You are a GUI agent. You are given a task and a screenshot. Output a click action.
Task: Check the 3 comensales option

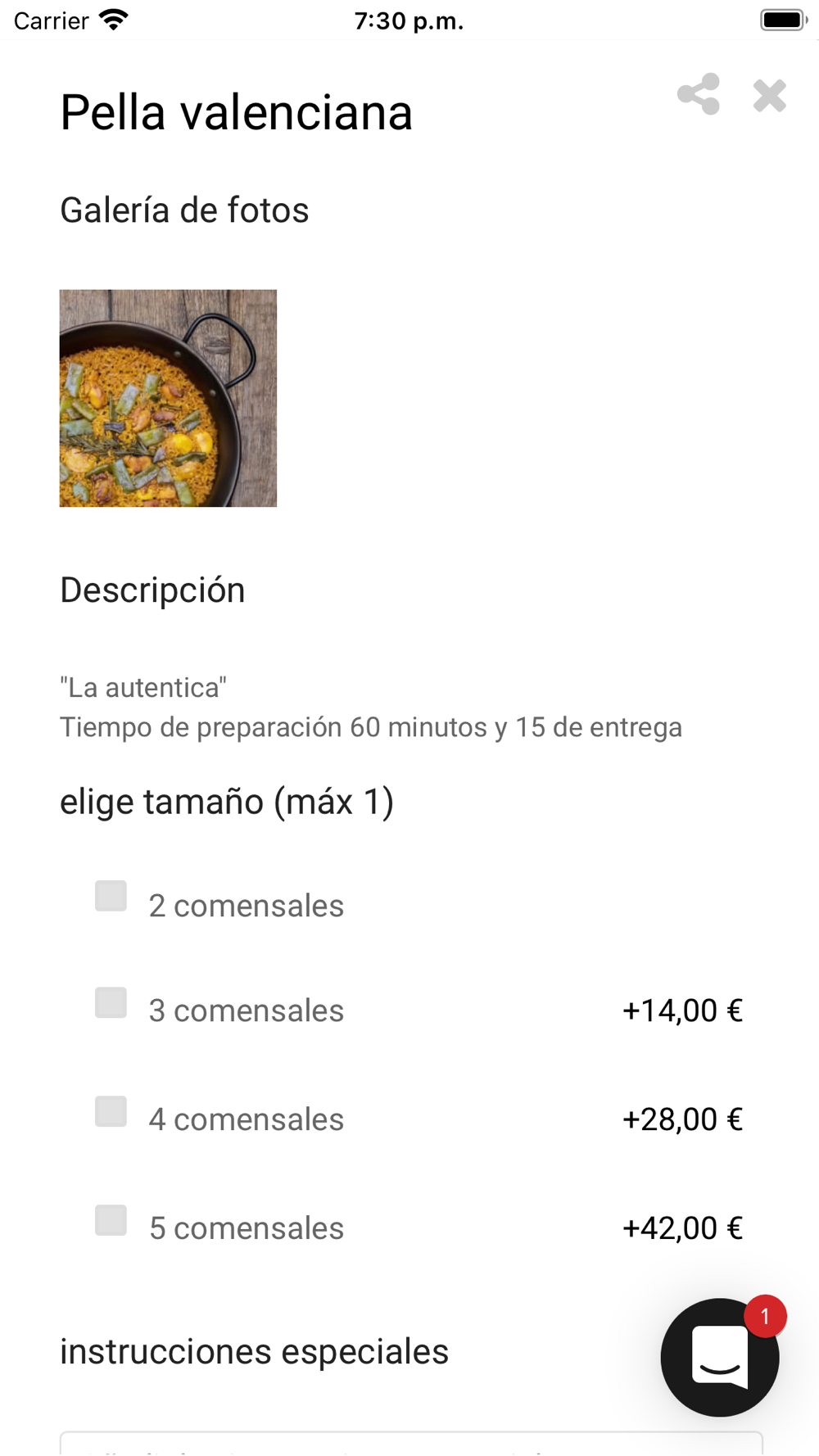tap(111, 1002)
